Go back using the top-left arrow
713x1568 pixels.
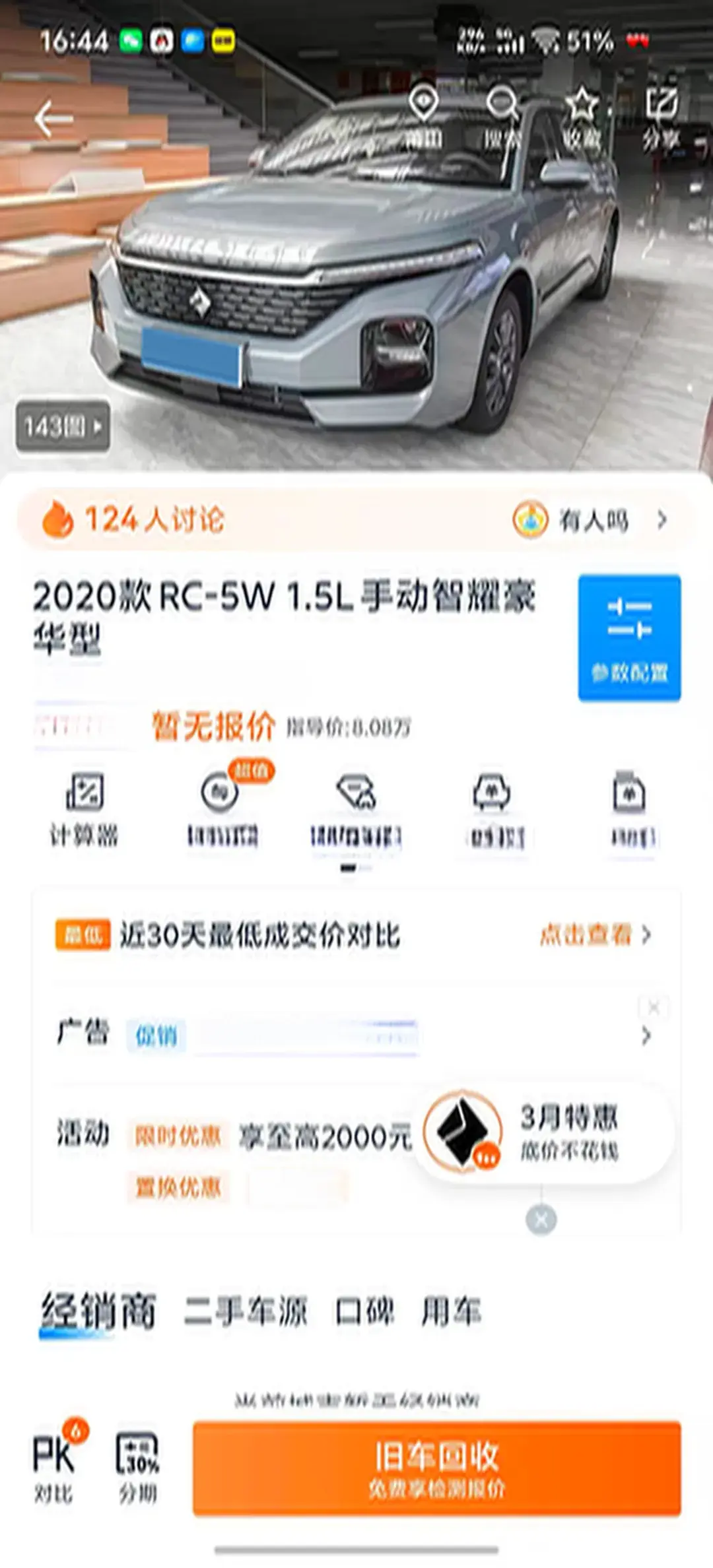53,119
